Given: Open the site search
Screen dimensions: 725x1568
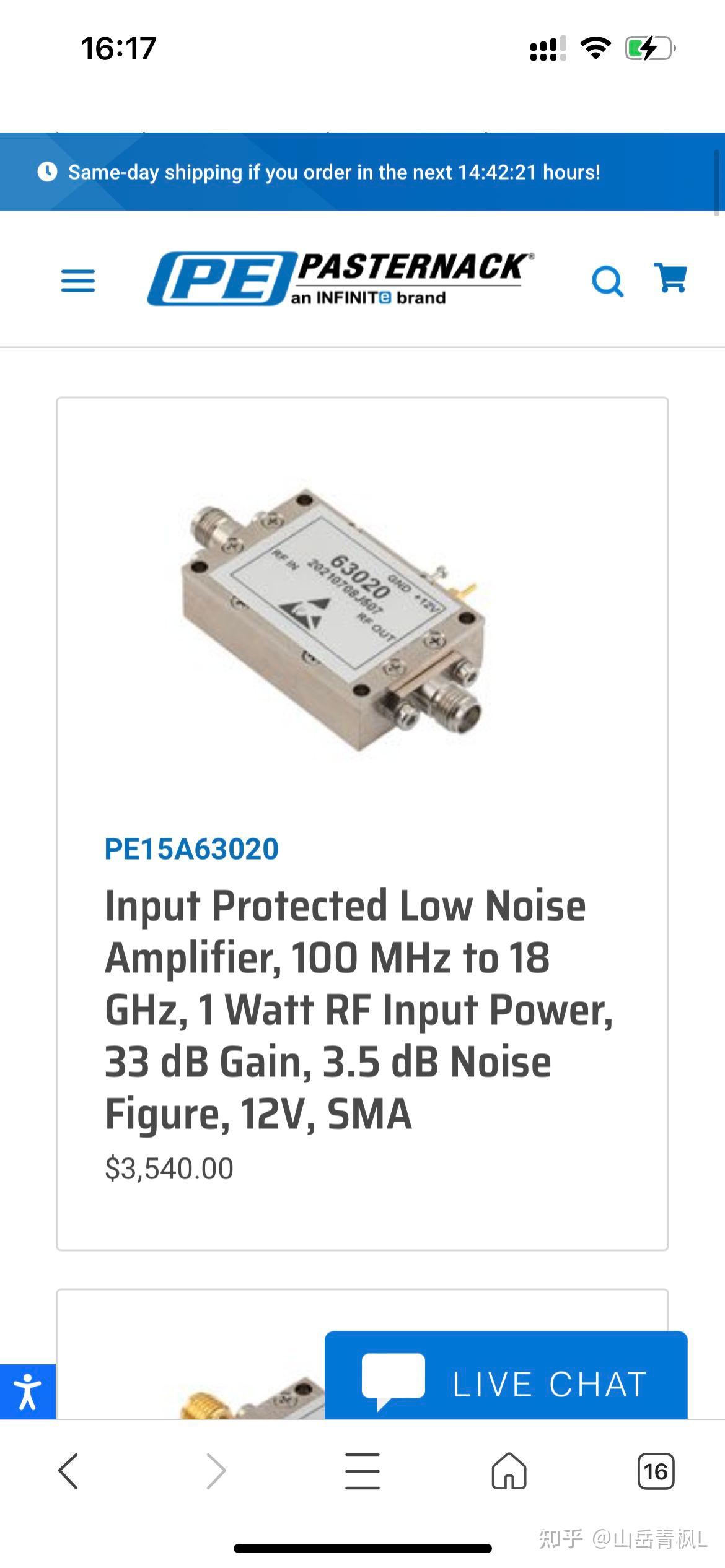Looking at the screenshot, I should [x=607, y=282].
